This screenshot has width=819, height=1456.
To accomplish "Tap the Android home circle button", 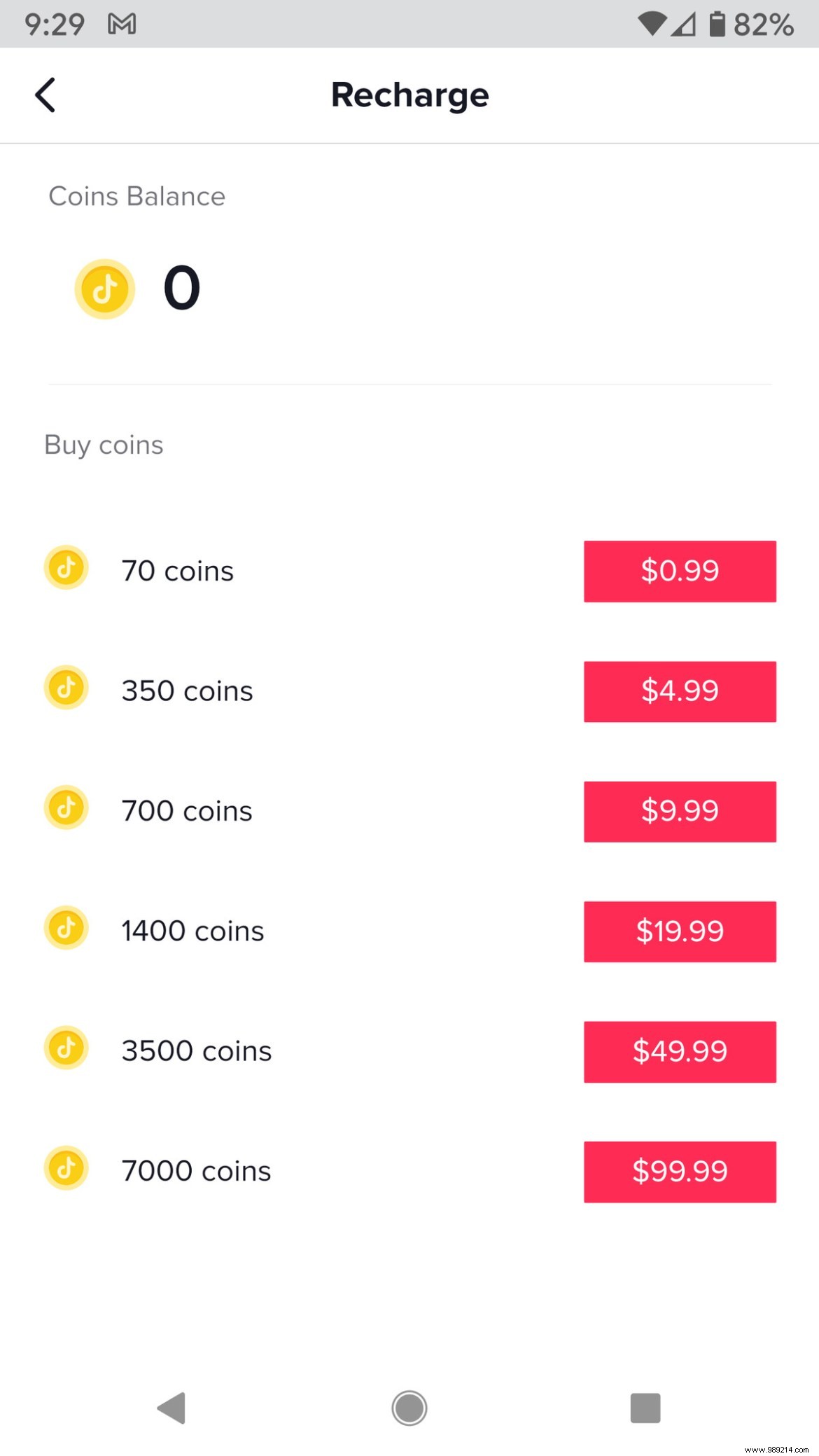I will click(x=409, y=1408).
